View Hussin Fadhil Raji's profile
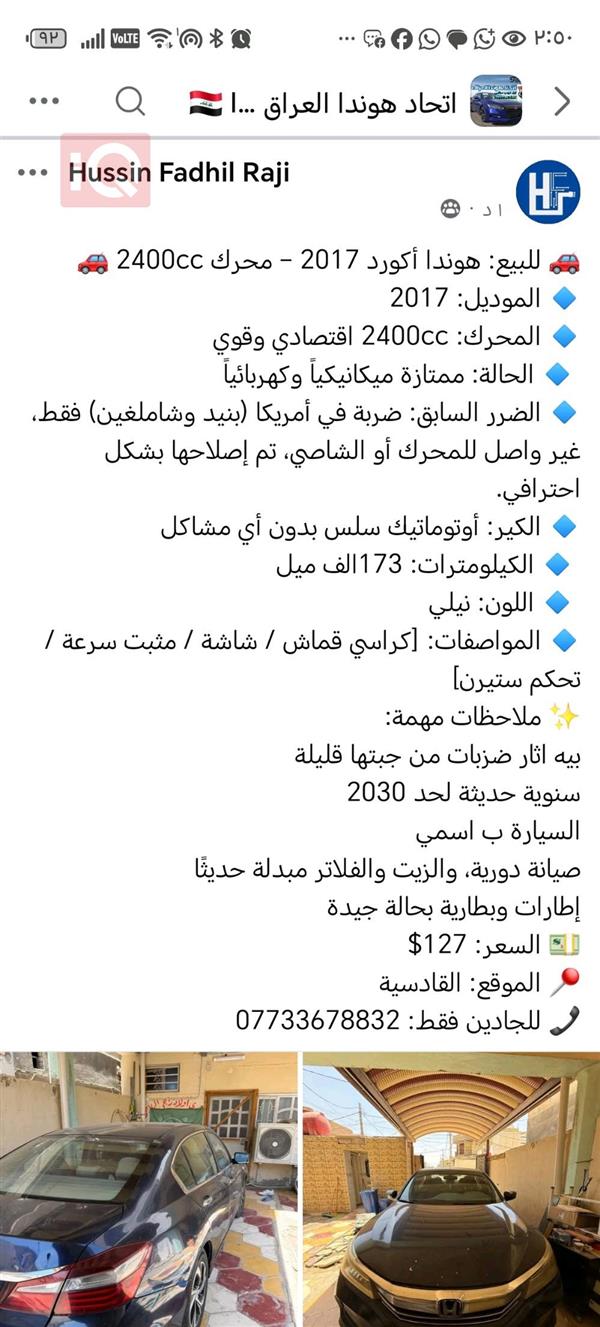This screenshot has width=600, height=1327. (179, 172)
